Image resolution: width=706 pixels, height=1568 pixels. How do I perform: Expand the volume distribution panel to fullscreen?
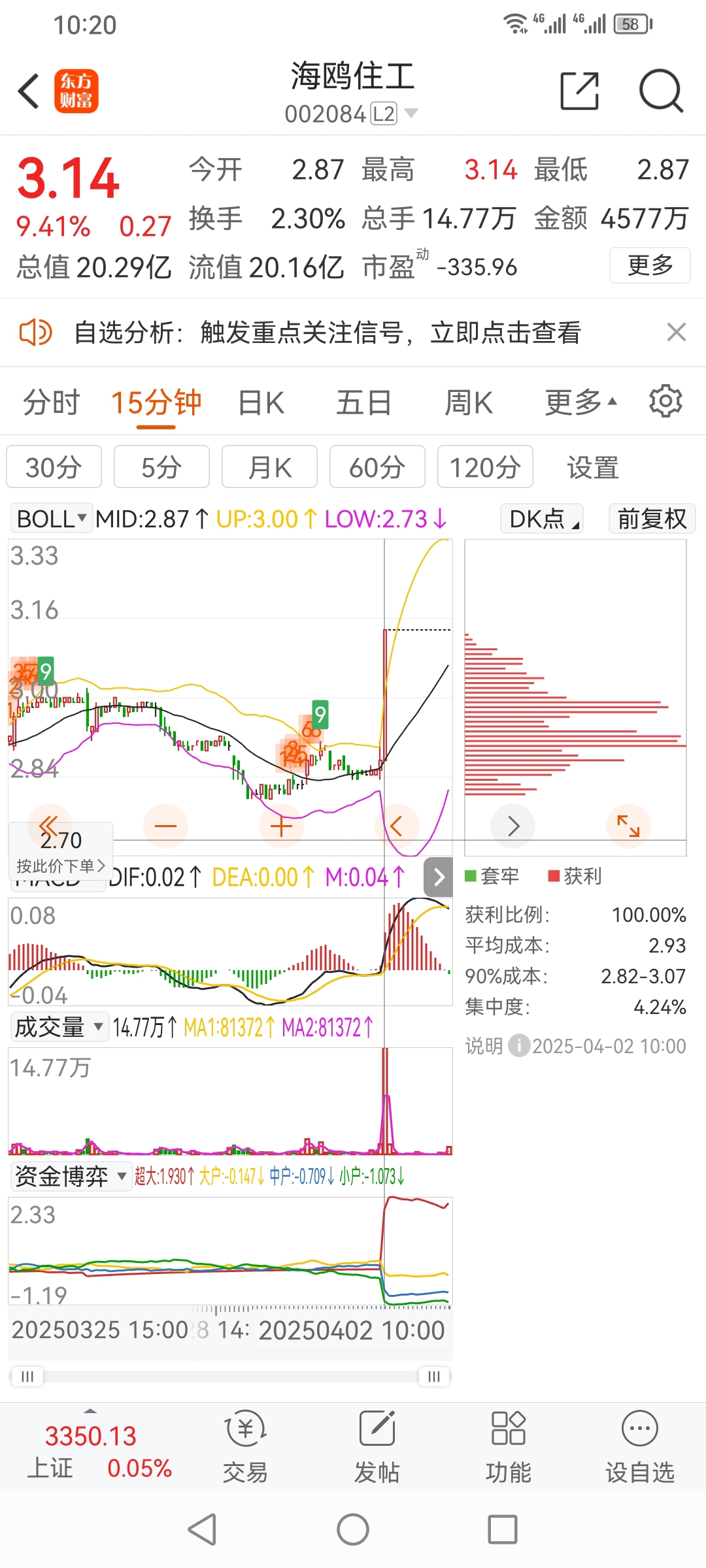tap(628, 825)
